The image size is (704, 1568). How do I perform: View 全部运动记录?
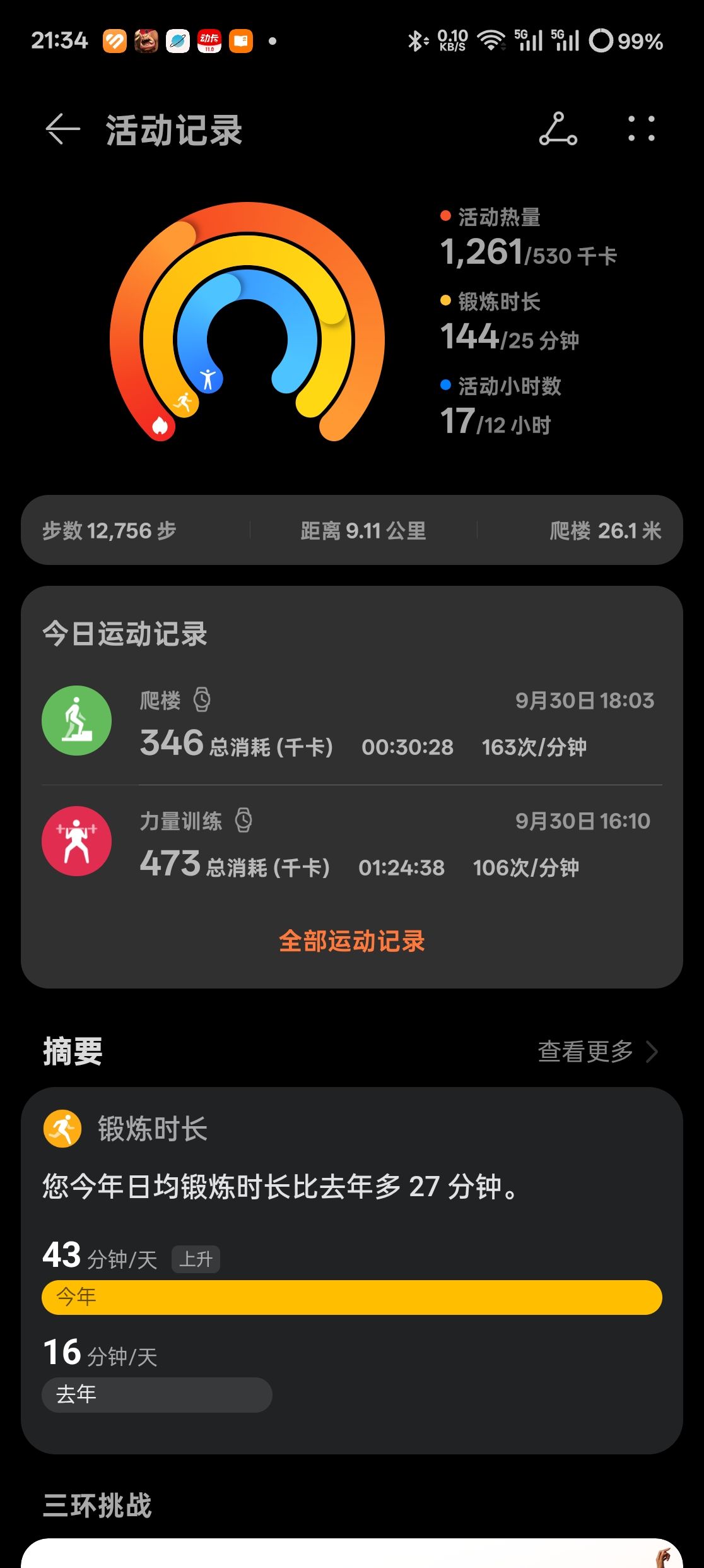coord(351,941)
